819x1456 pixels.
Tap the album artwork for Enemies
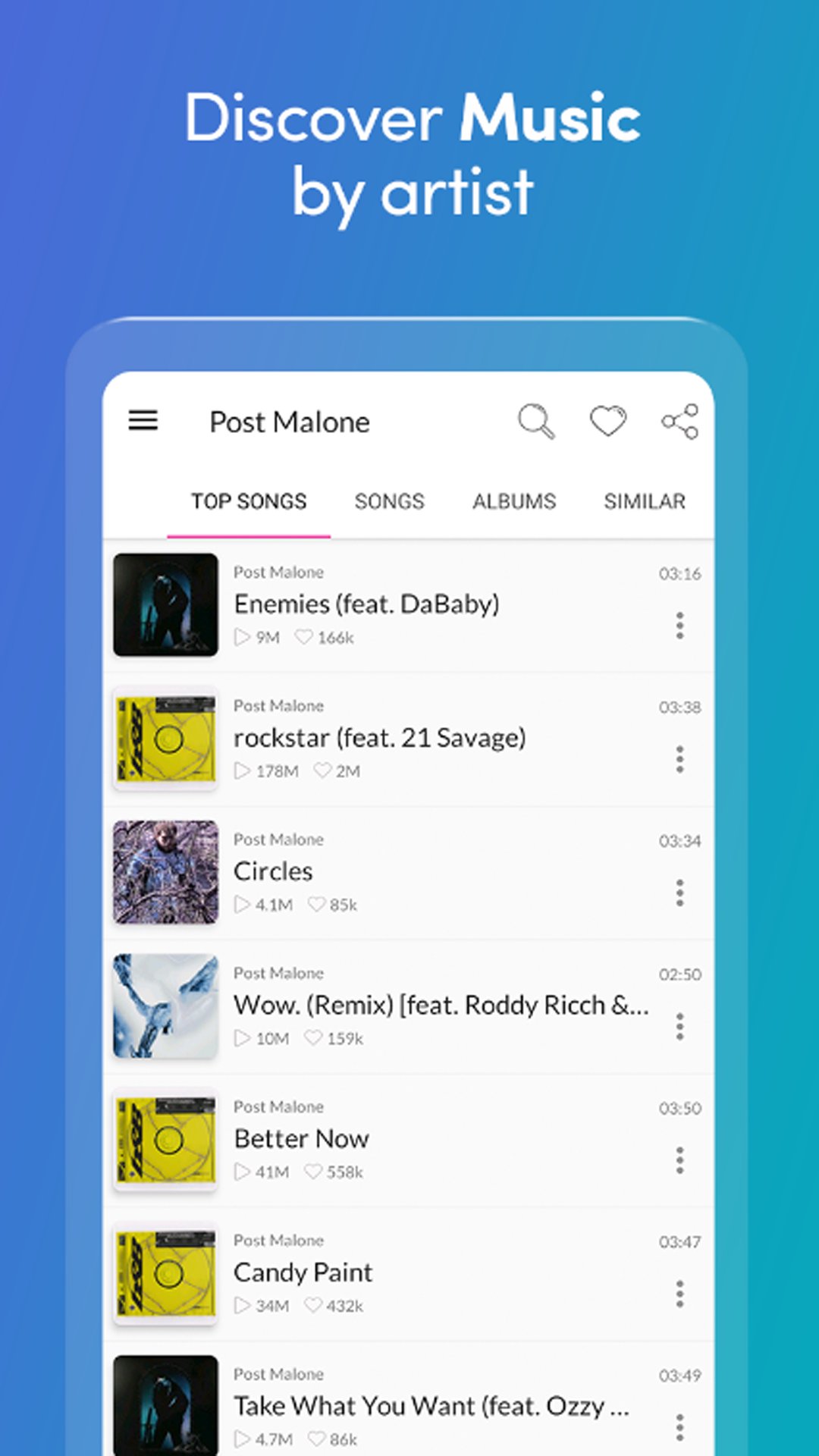pyautogui.click(x=165, y=605)
